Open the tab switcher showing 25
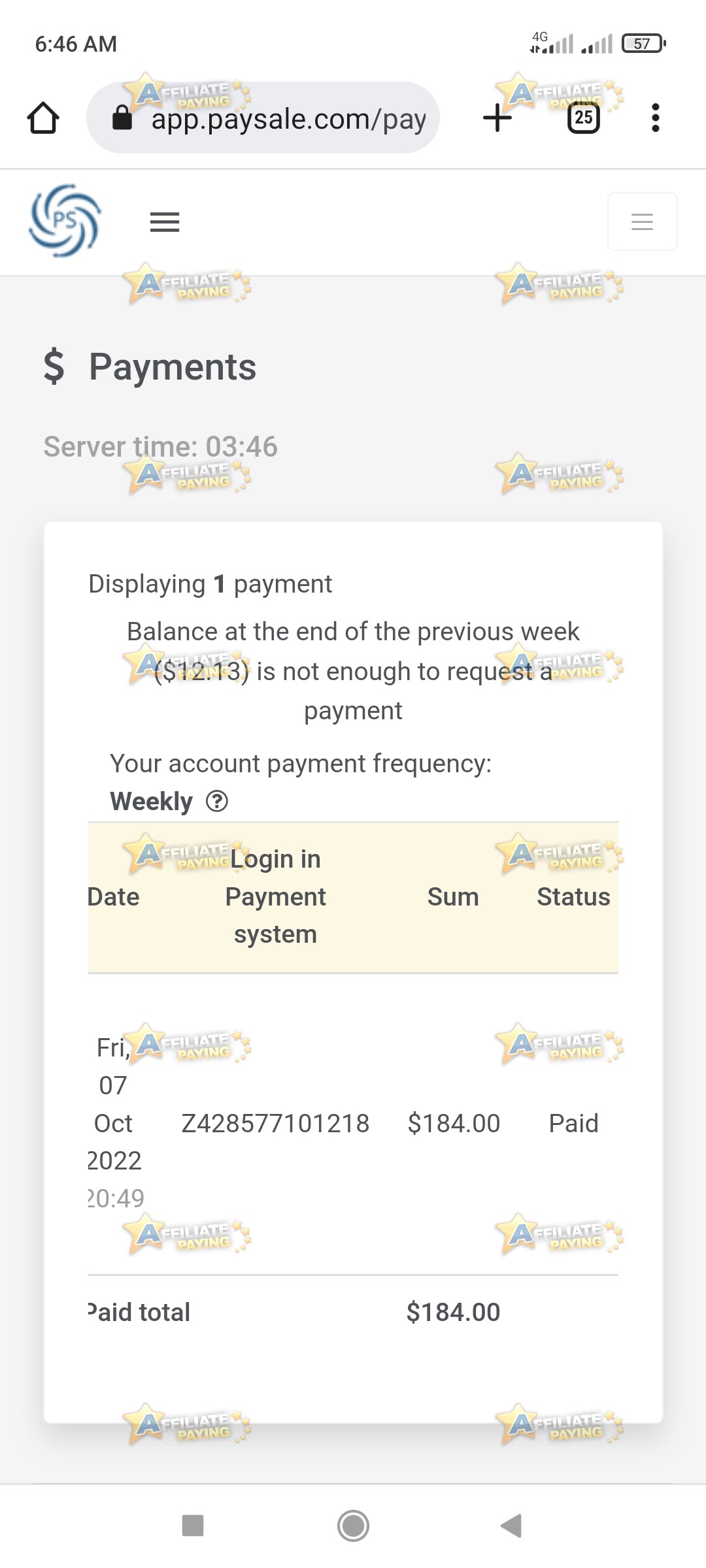 584,118
